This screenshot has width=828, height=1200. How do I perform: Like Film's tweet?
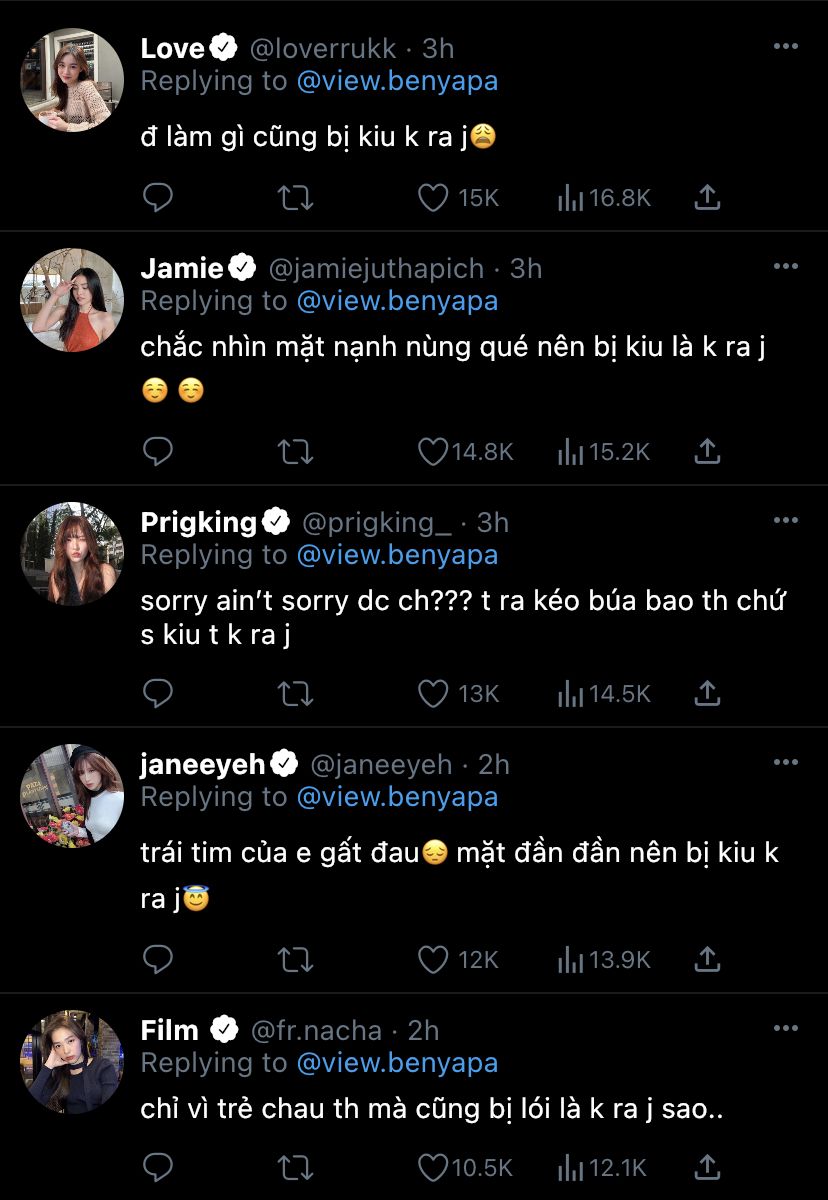click(x=433, y=1166)
